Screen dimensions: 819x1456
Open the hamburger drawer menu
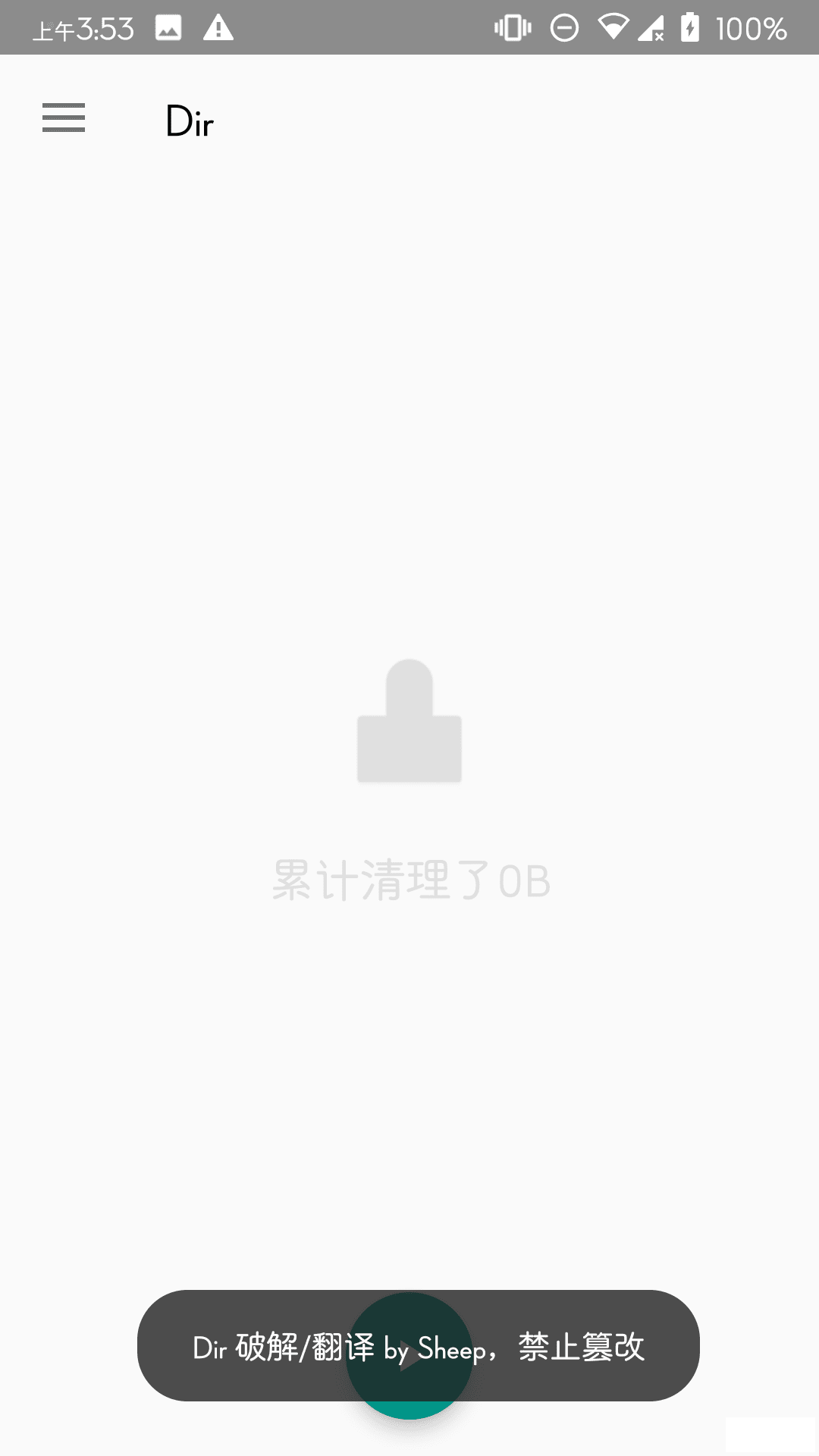64,118
